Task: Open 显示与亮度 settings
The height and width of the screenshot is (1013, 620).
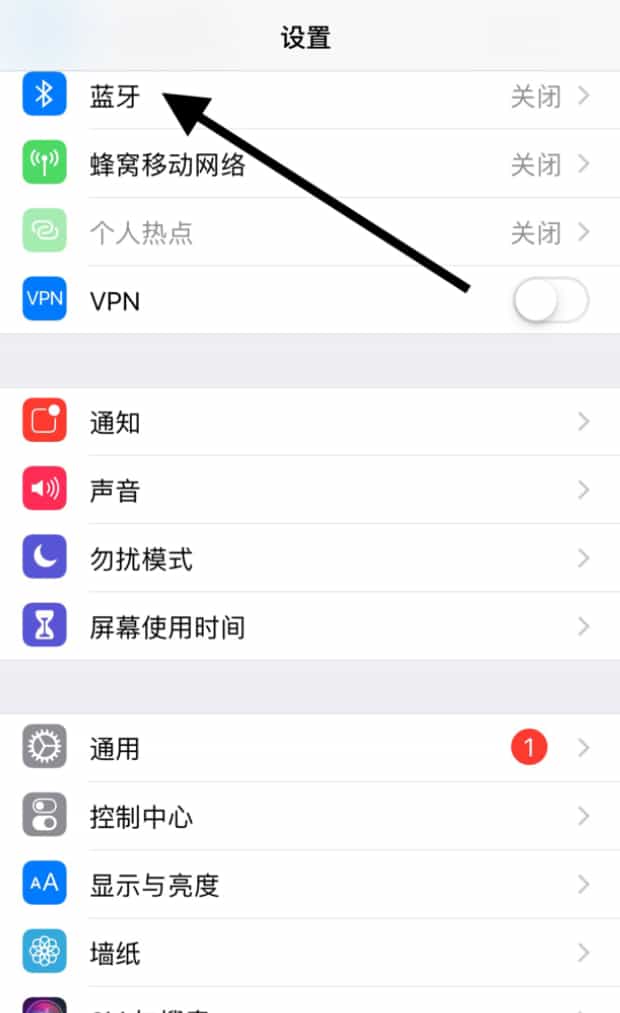Action: pos(154,884)
